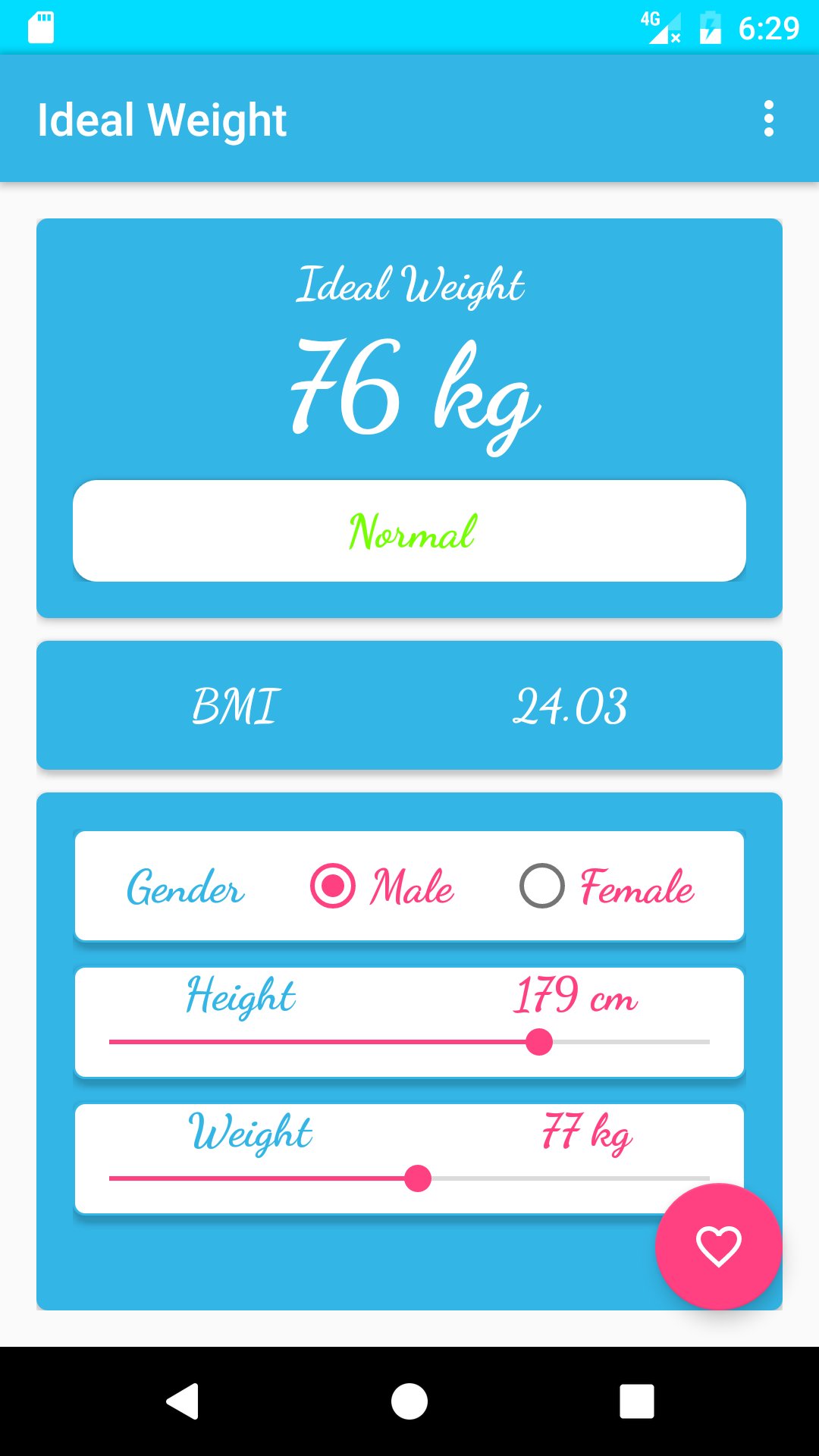
Task: Tap the Height slider thumb
Action: (540, 1043)
